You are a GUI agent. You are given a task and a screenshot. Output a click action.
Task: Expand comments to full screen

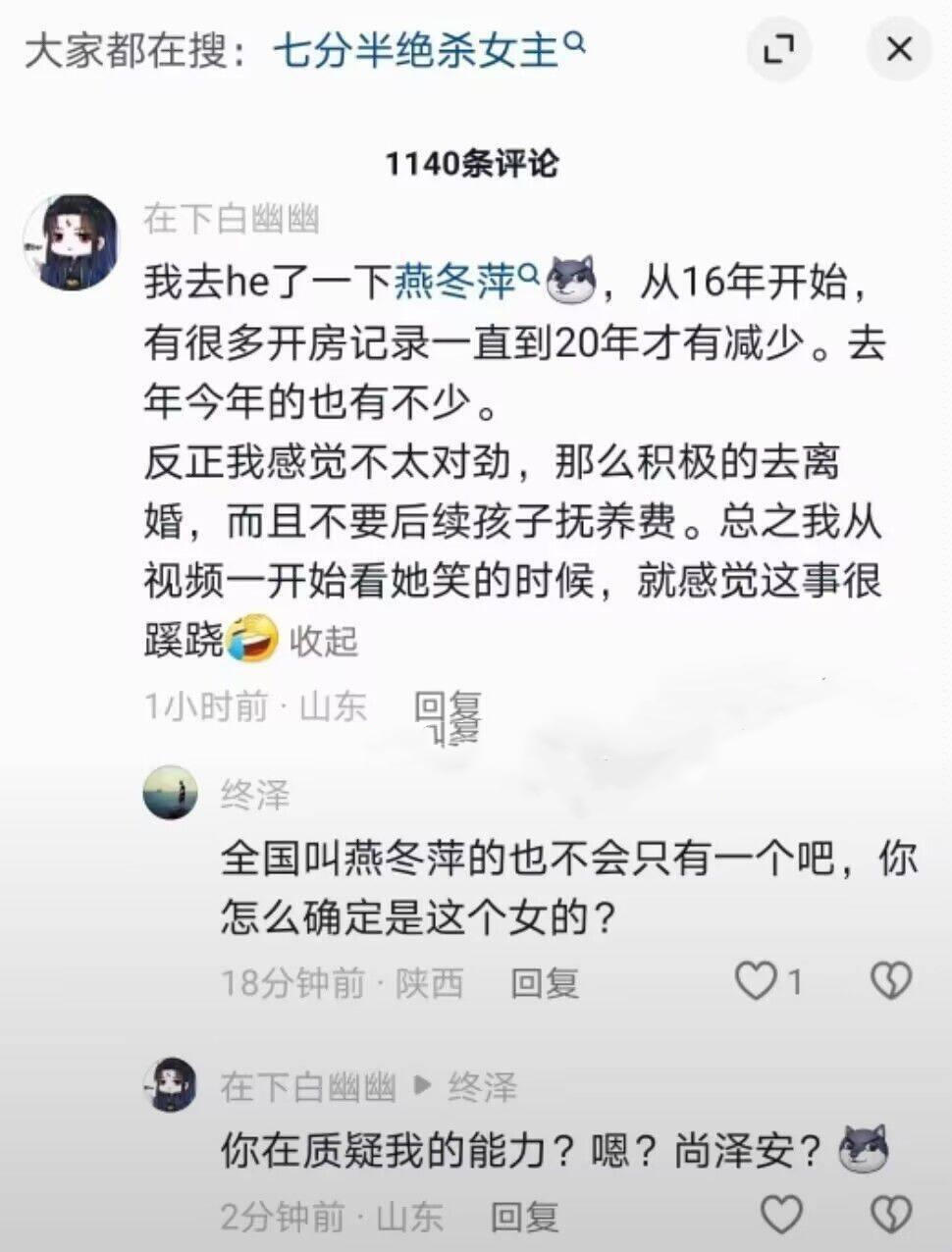tap(779, 49)
